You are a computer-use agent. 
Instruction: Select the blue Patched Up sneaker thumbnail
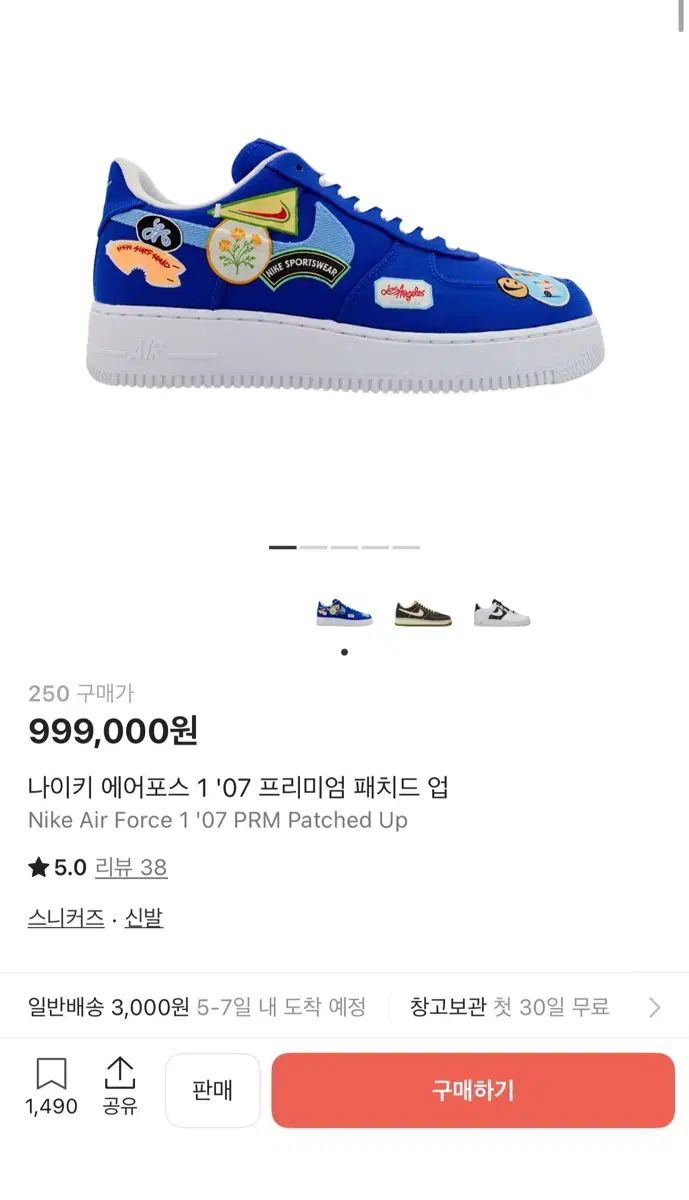(344, 613)
